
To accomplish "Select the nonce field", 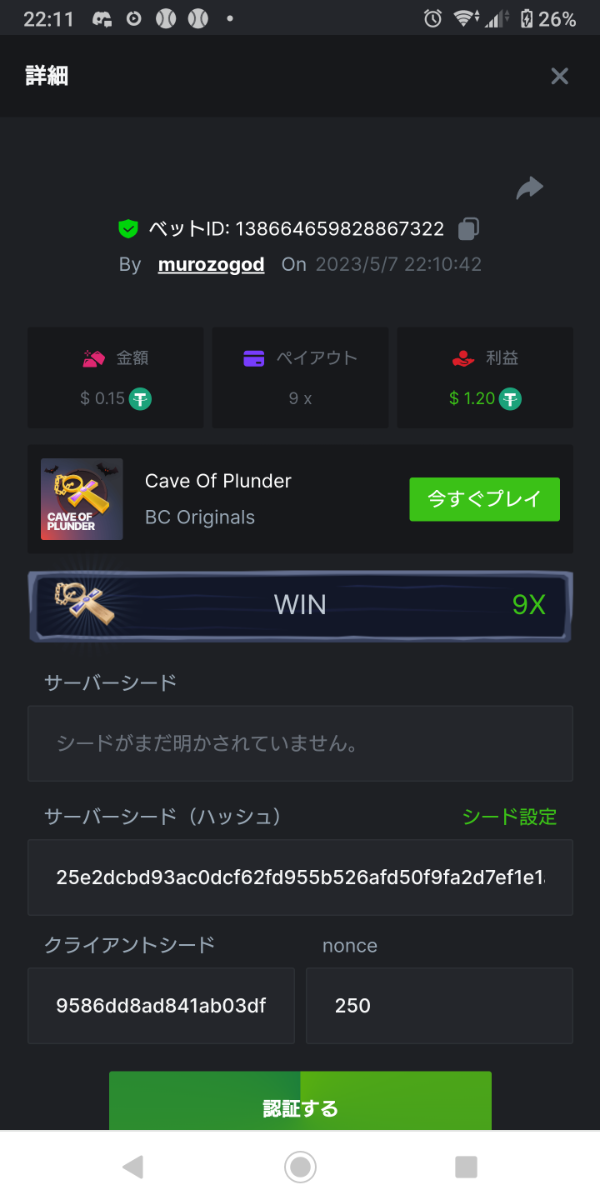I will (439, 1005).
